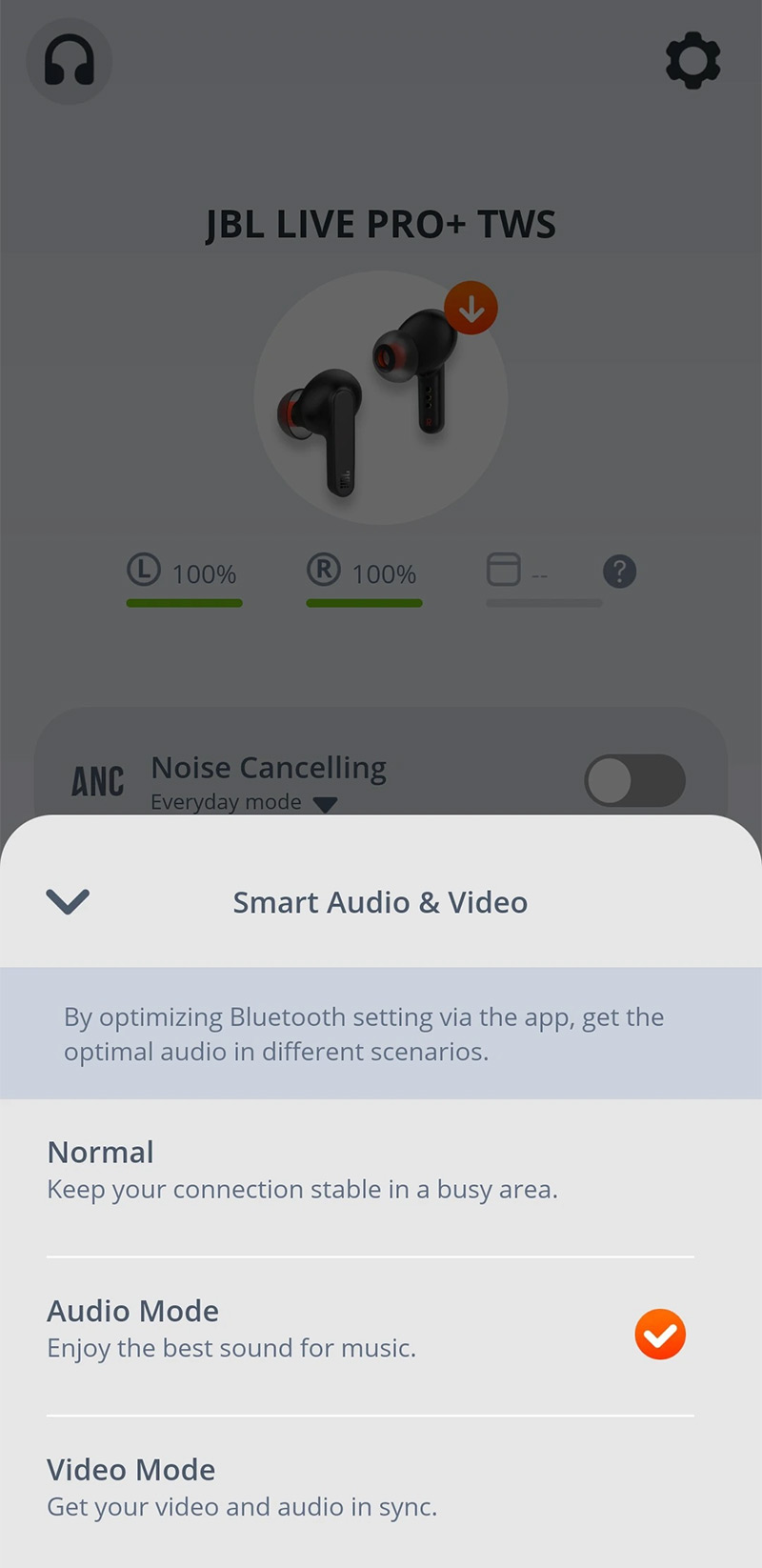Tap the orange firmware download arrow badge
Viewport: 762px width, 1568px height.
pyautogui.click(x=471, y=309)
